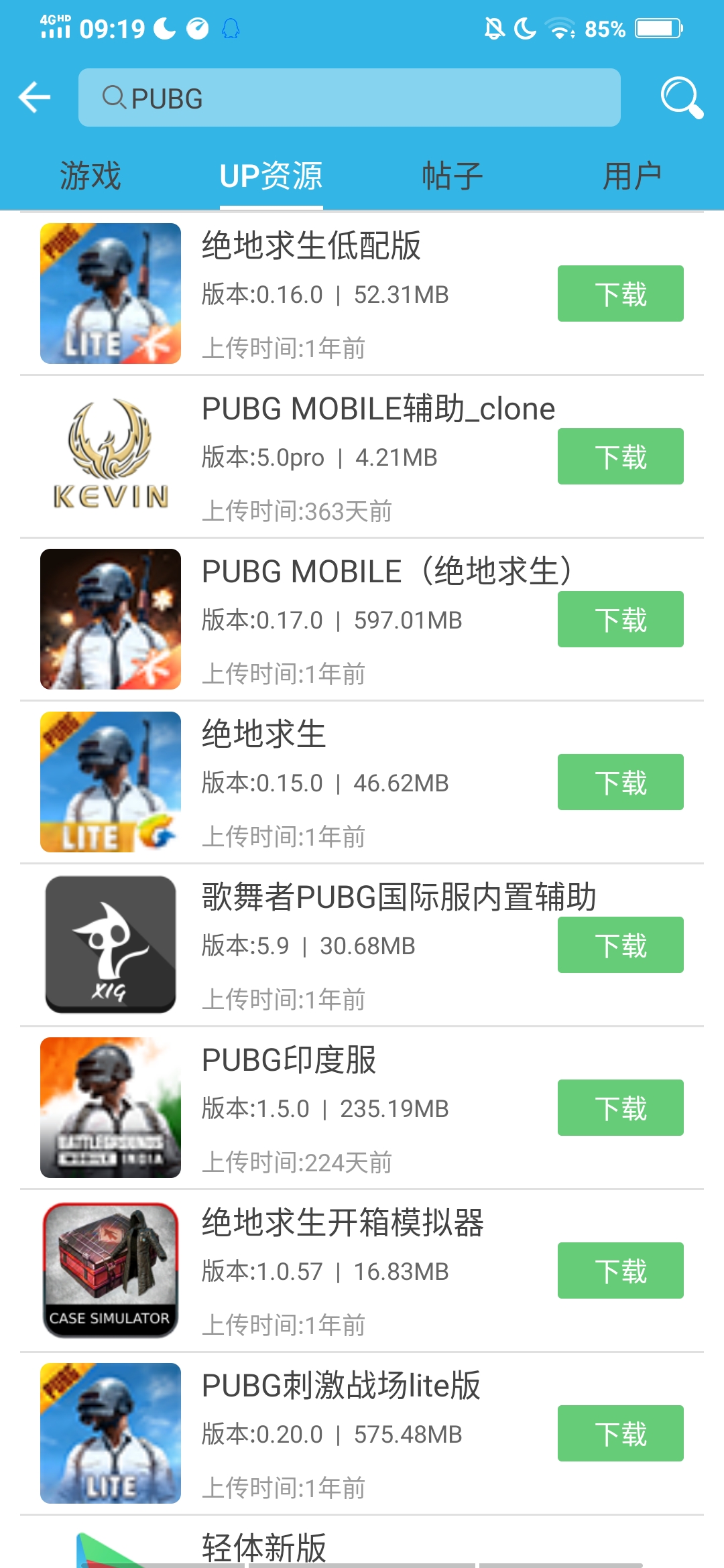
Task: Switch to the 游戏 tab
Action: [90, 176]
